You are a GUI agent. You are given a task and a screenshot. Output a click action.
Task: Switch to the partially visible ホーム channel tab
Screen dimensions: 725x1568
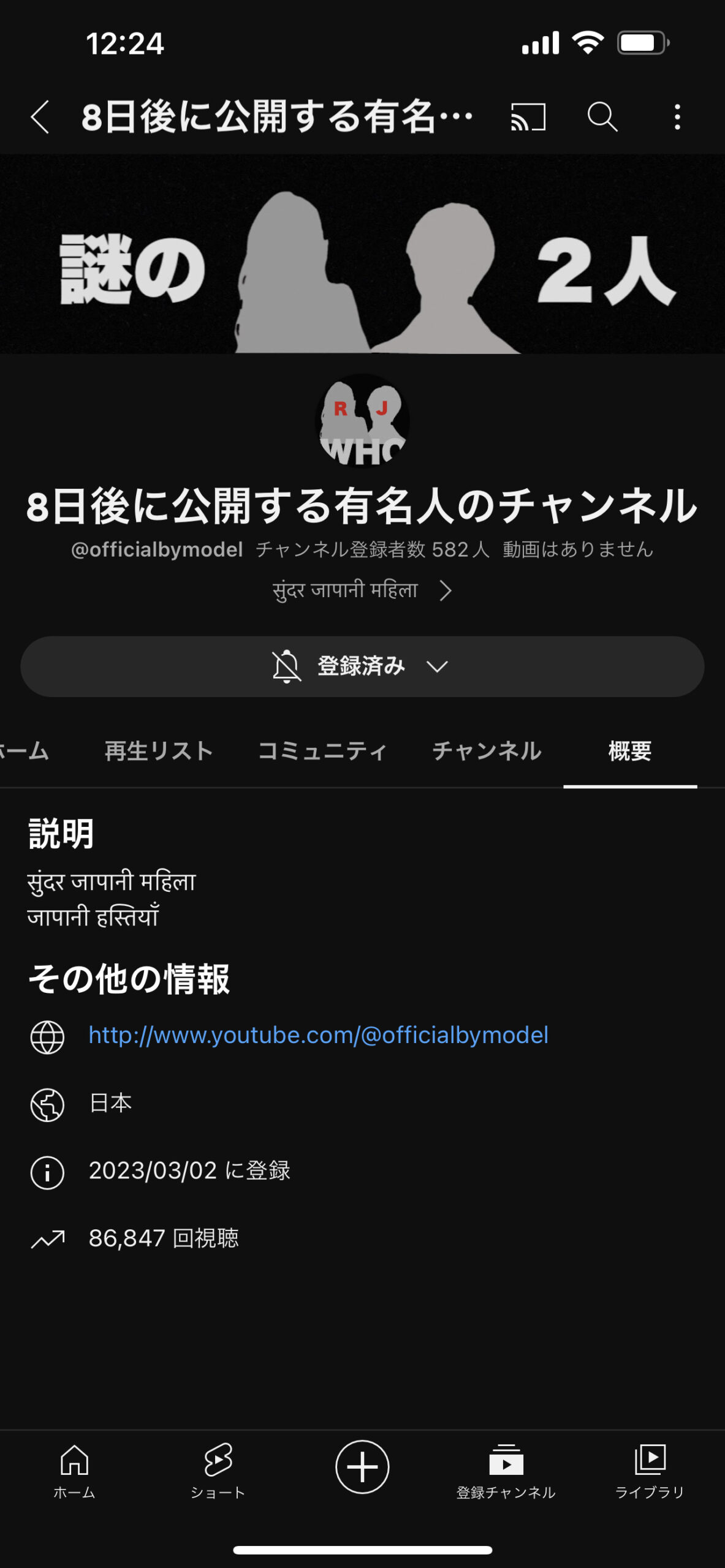(x=25, y=751)
